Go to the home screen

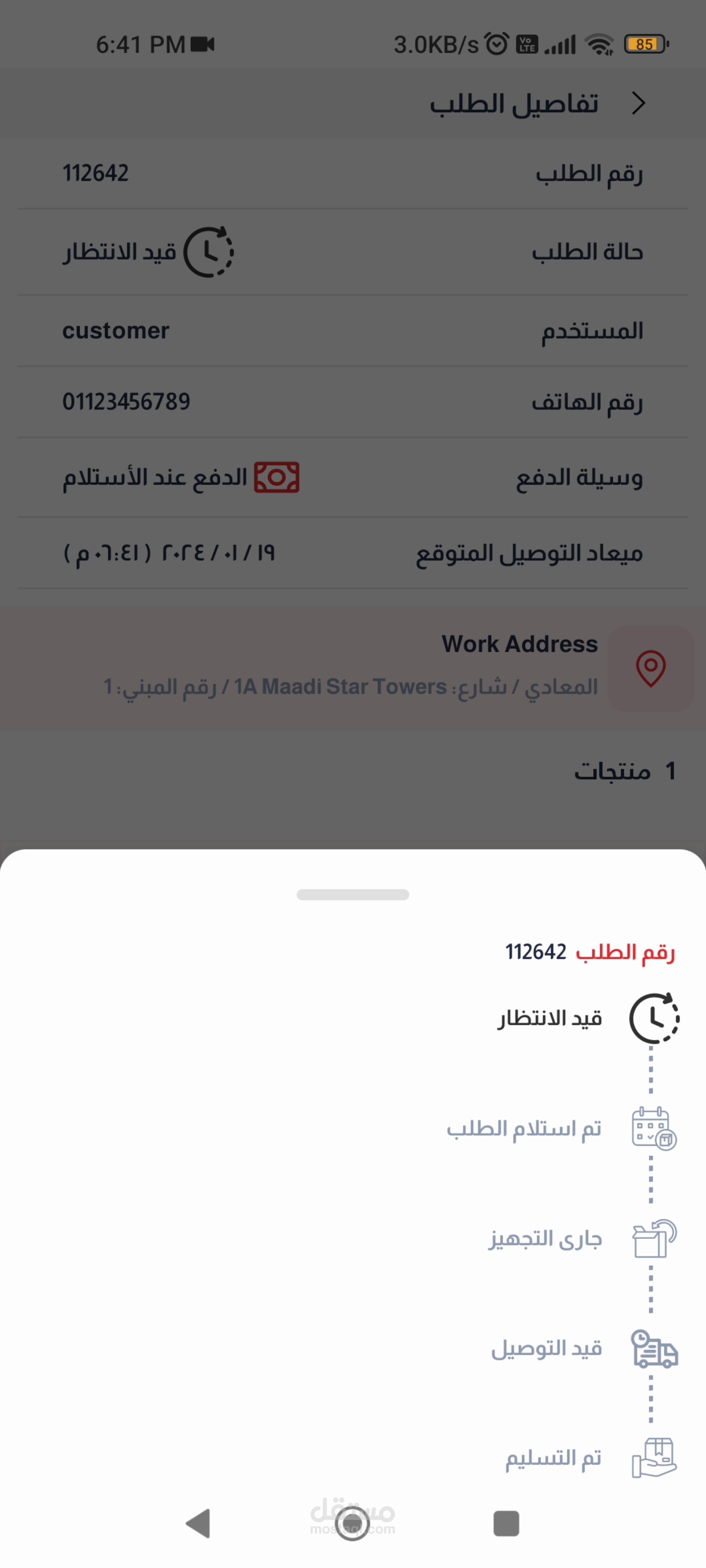click(353, 1523)
